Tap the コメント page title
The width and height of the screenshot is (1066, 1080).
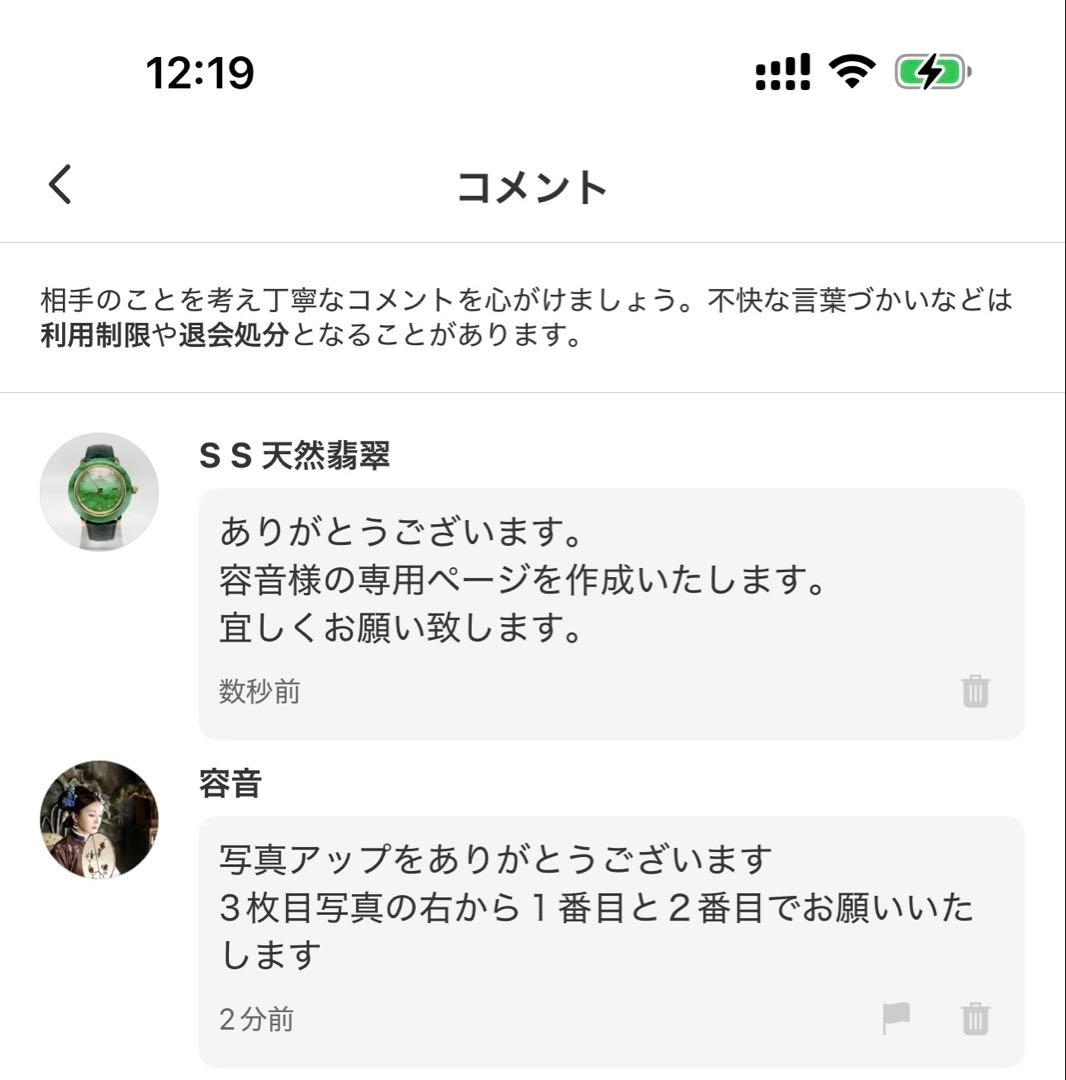coord(532,186)
